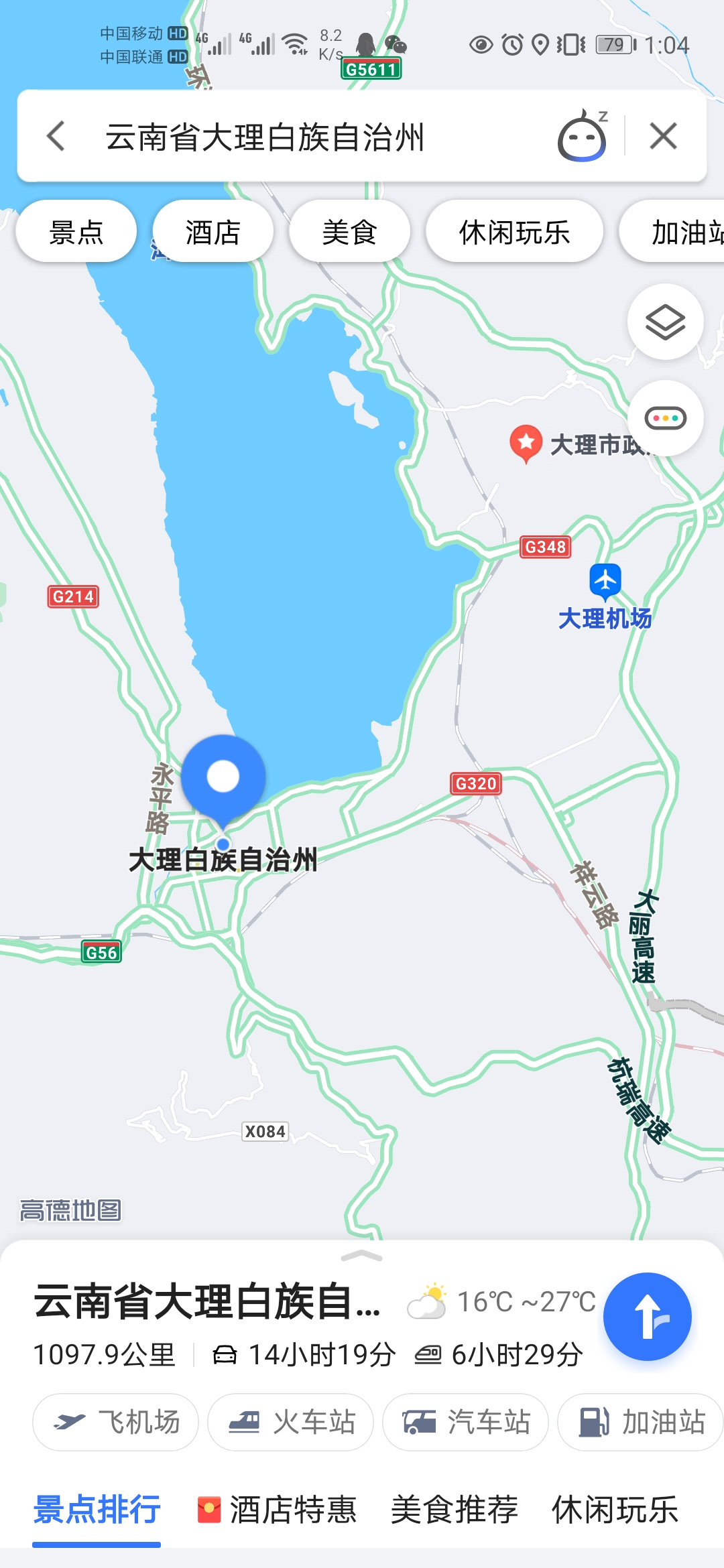The height and width of the screenshot is (1568, 724).
Task: Switch to the 美食推荐 tab
Action: [454, 1510]
